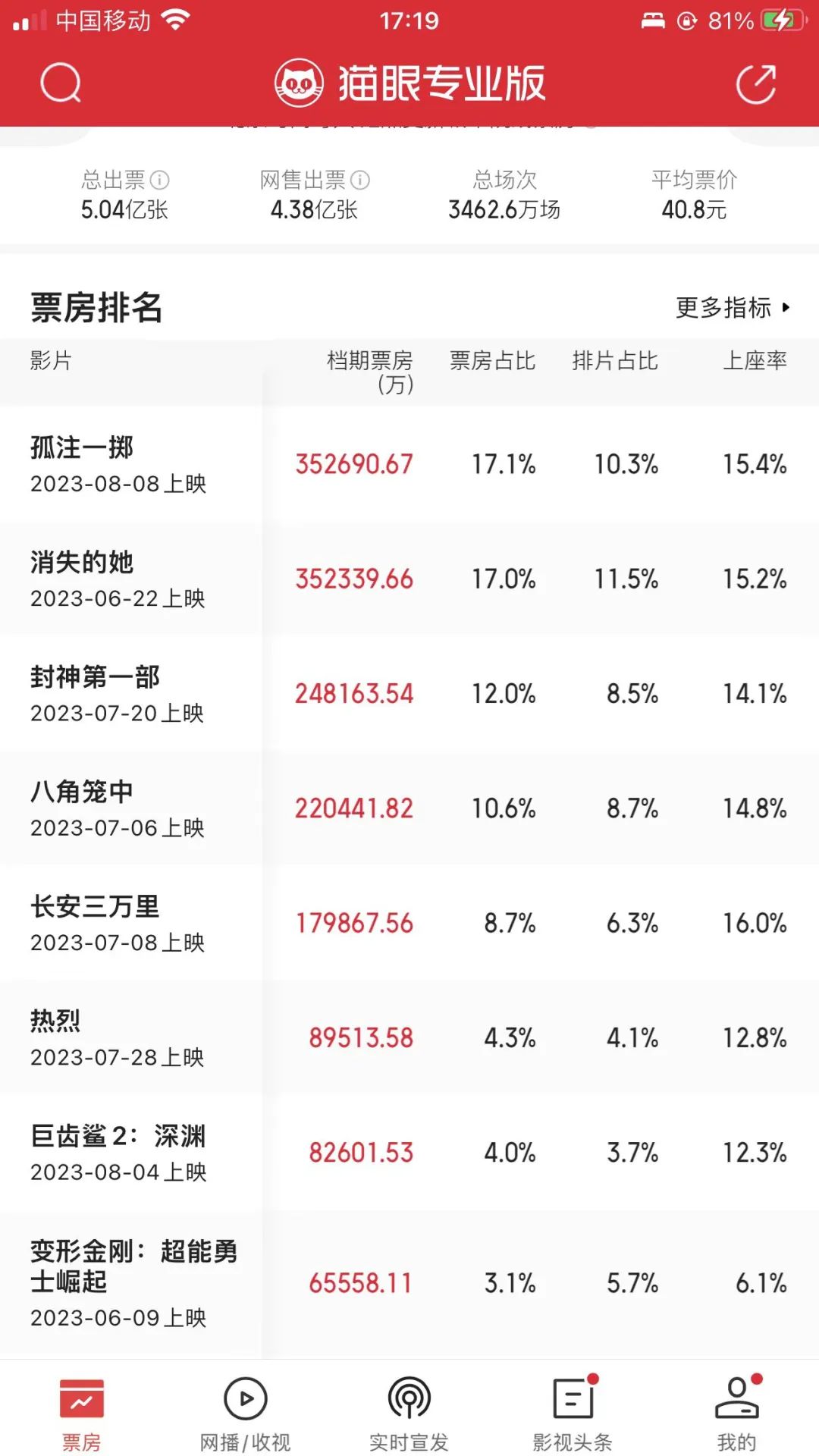Open the info icon next to 网售出票
The image size is (819, 1456).
360,180
